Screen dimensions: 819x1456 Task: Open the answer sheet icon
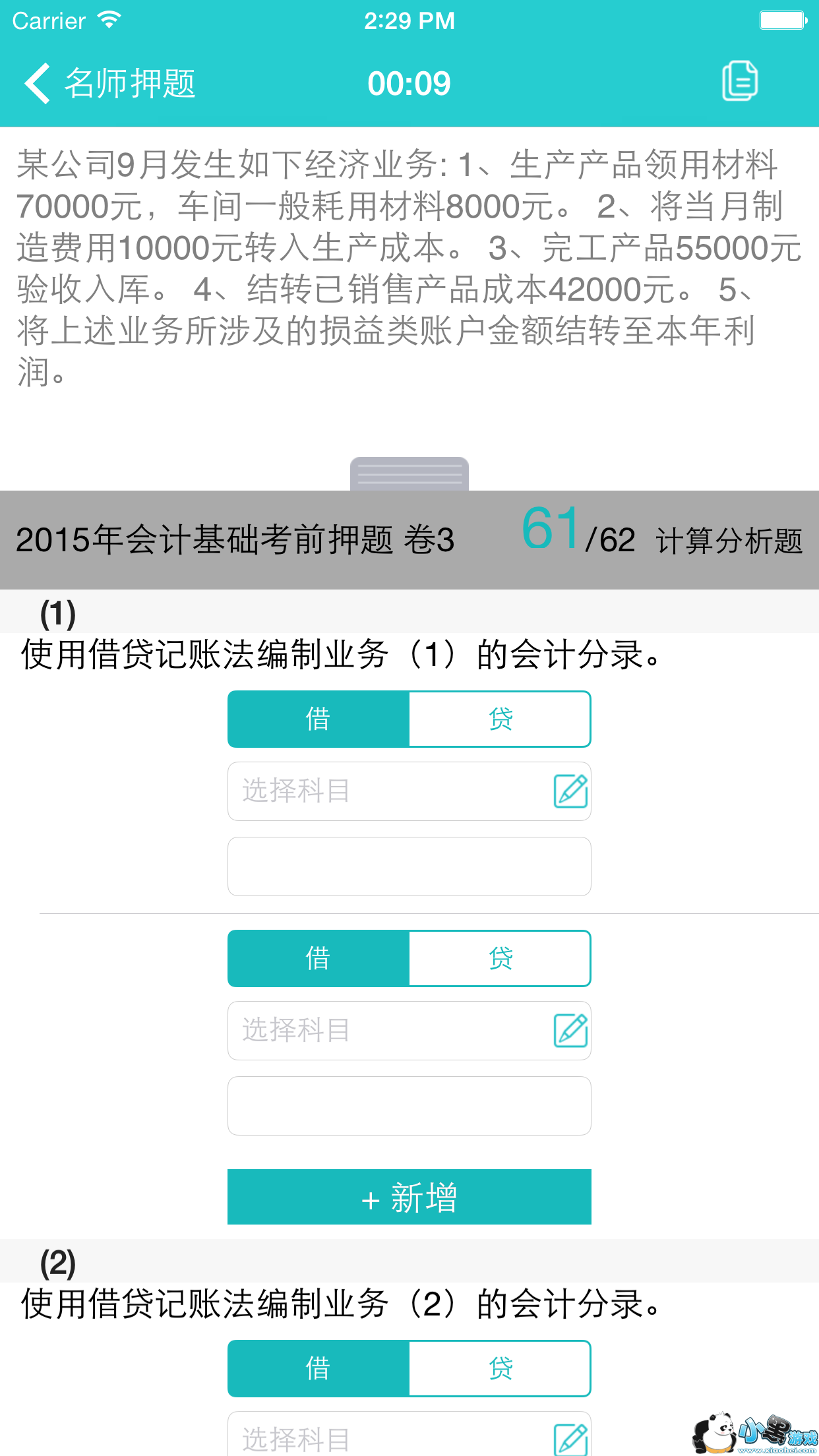click(x=739, y=82)
